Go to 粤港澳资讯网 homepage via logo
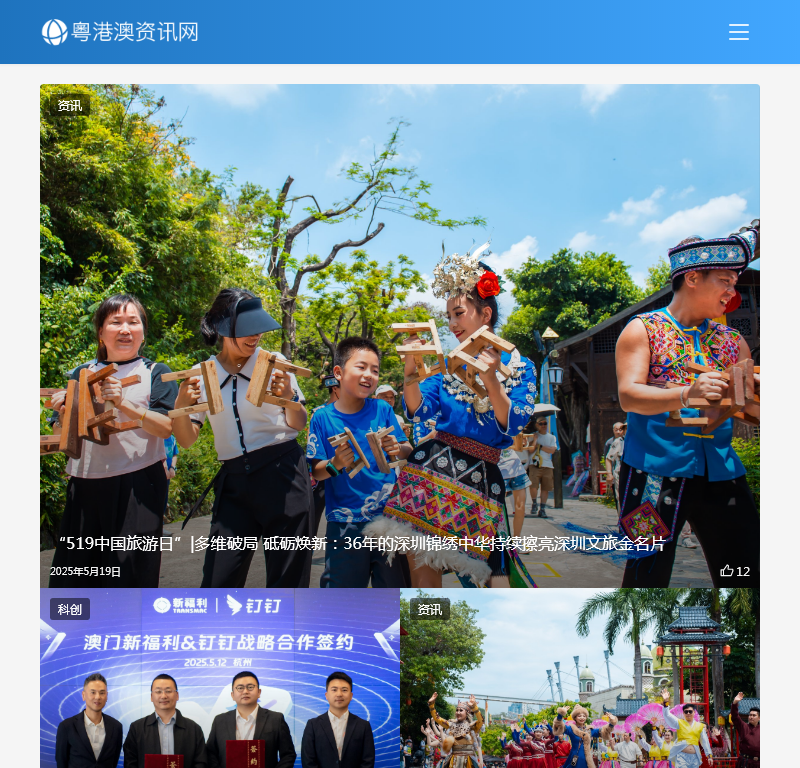This screenshot has width=800, height=768. [x=120, y=32]
